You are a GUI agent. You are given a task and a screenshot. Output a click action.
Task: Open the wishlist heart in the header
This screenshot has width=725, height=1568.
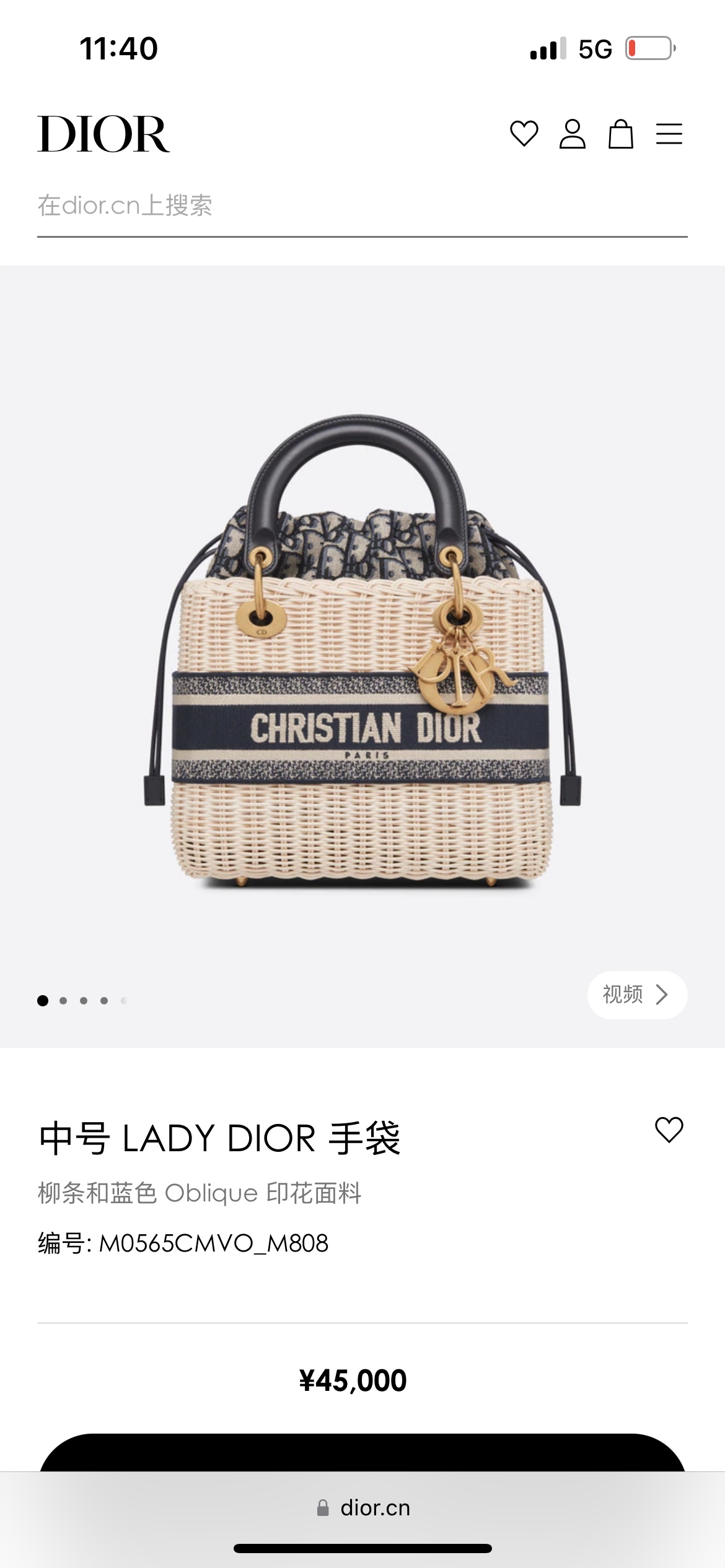click(524, 134)
